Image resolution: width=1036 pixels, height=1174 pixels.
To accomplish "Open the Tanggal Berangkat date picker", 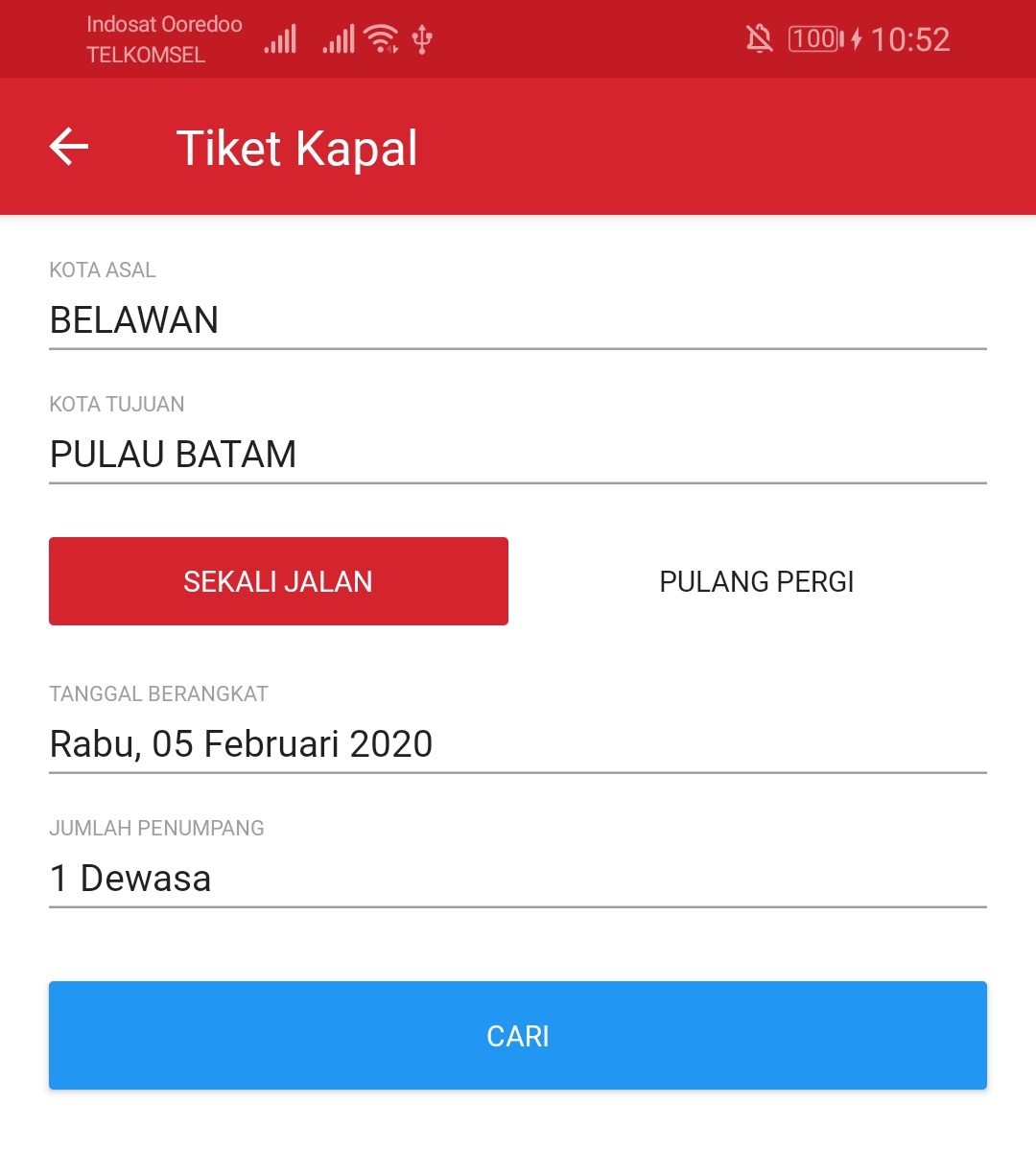I will tap(516, 743).
